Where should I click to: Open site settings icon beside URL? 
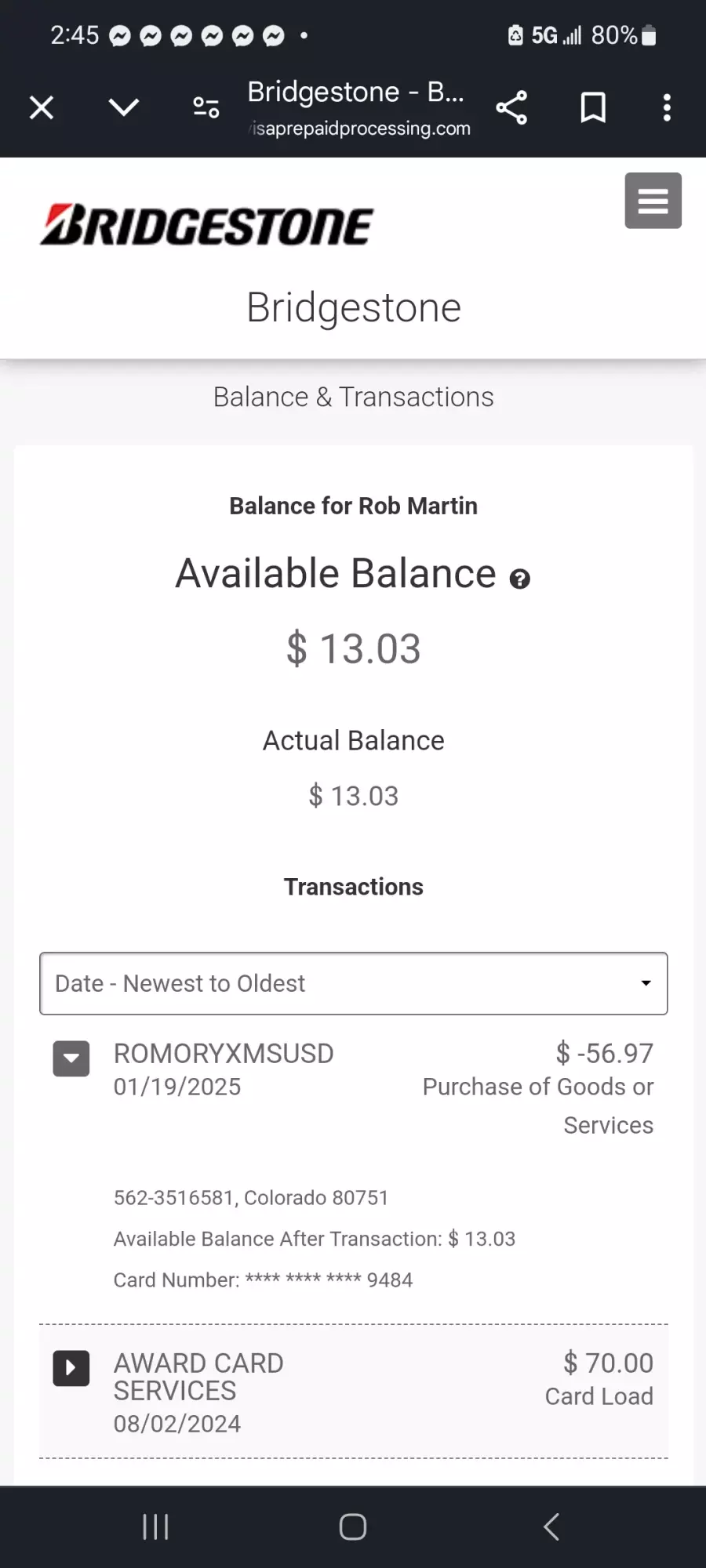click(206, 107)
